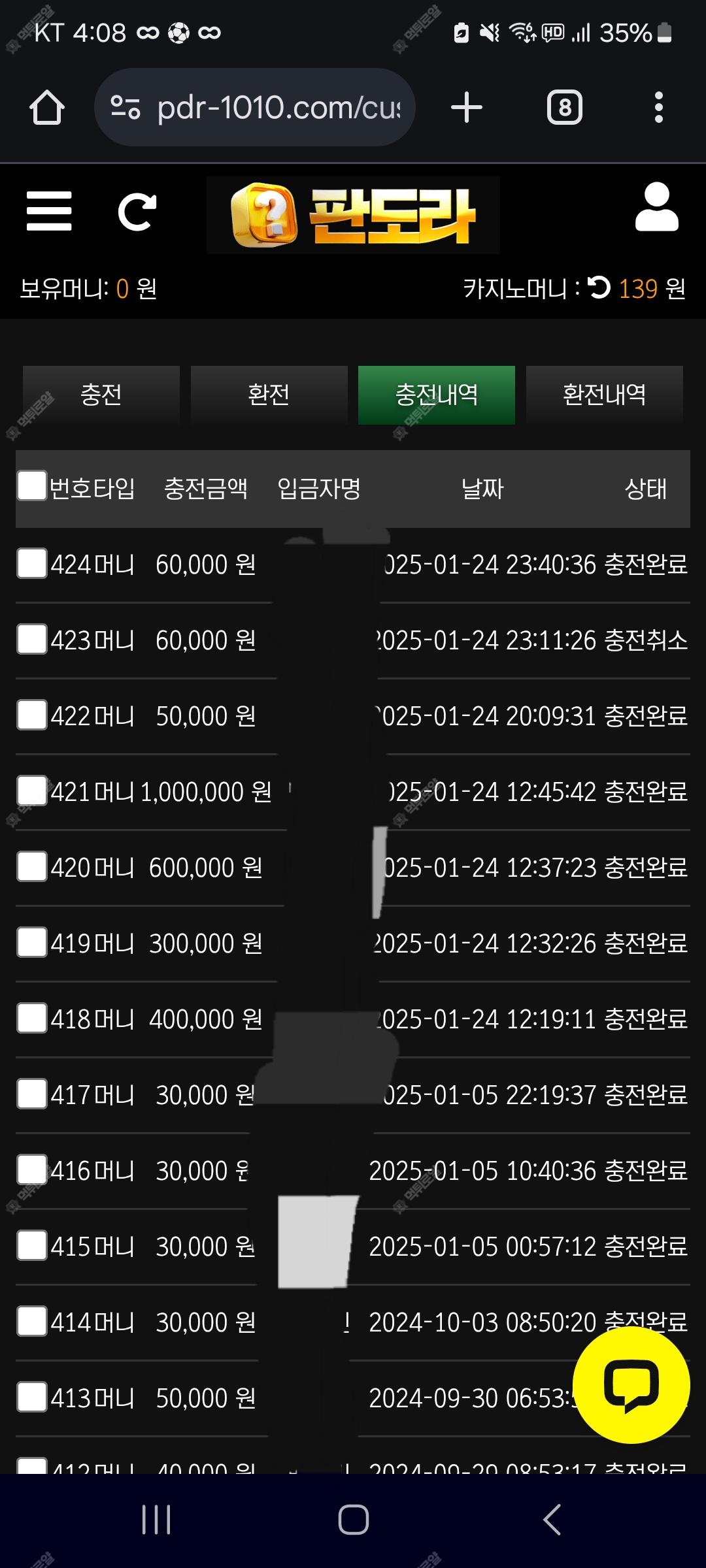Open a new browser tab

467,107
